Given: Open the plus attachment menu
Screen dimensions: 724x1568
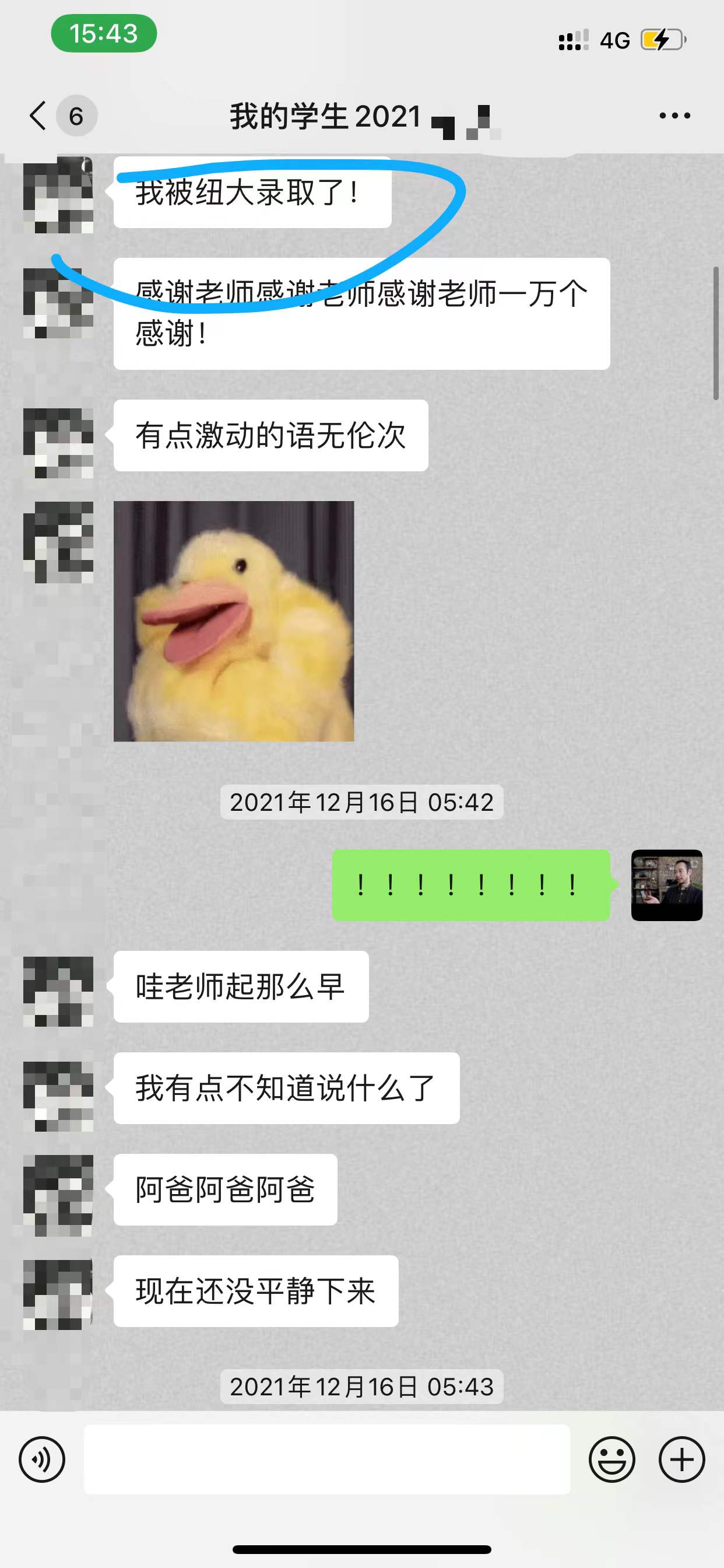Looking at the screenshot, I should (681, 1459).
